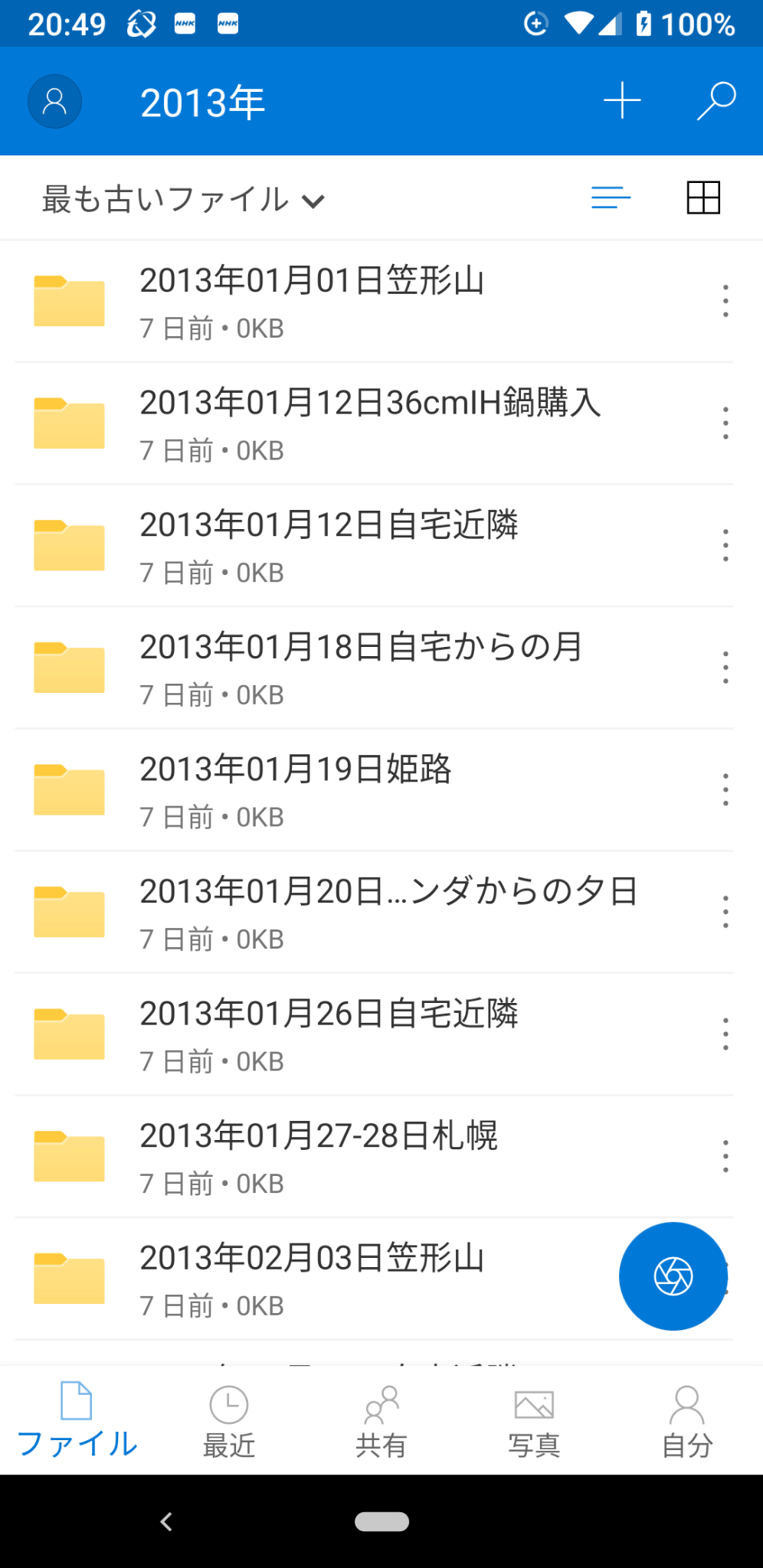Open more options for 2013年01月12日自宅近隣
The image size is (763, 1568).
[725, 545]
